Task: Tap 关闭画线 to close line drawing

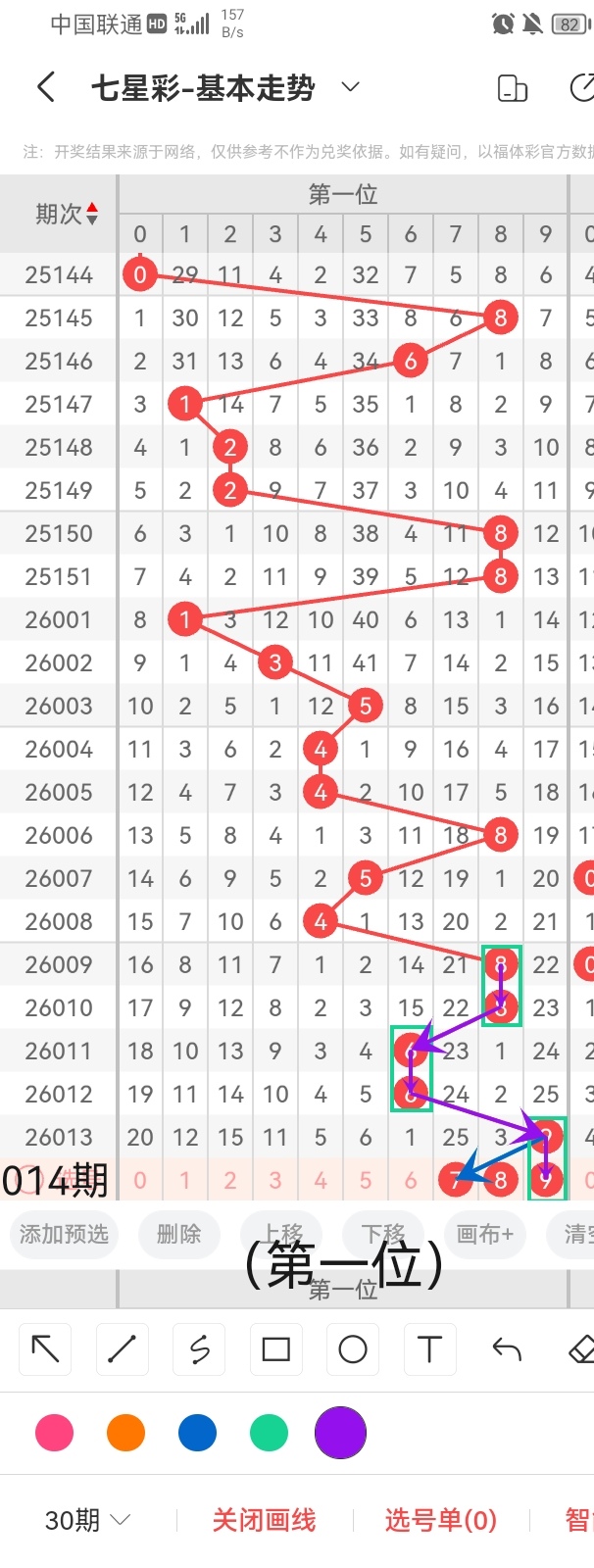Action: coord(264,1520)
